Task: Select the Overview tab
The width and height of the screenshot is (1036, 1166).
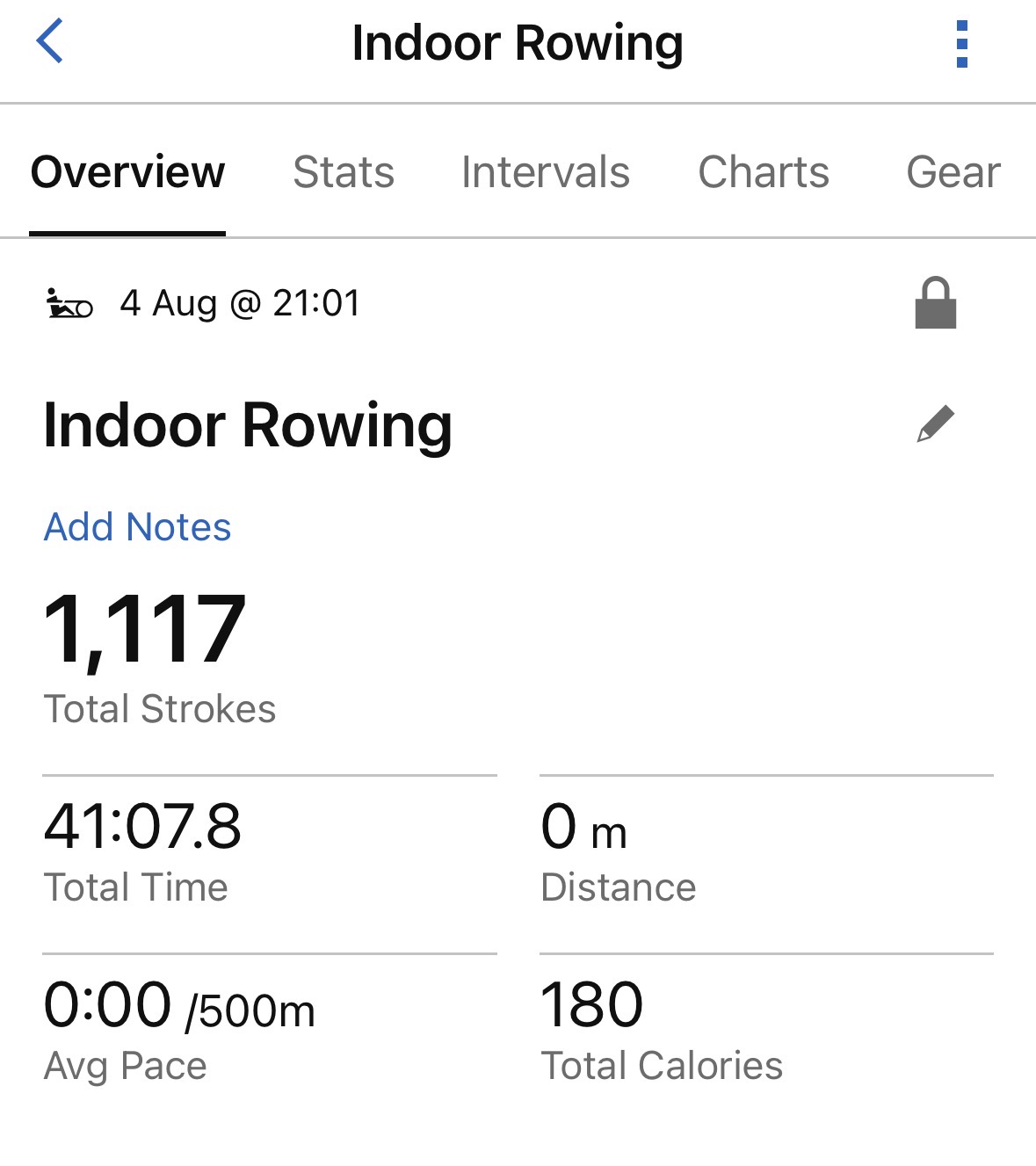Action: [127, 171]
